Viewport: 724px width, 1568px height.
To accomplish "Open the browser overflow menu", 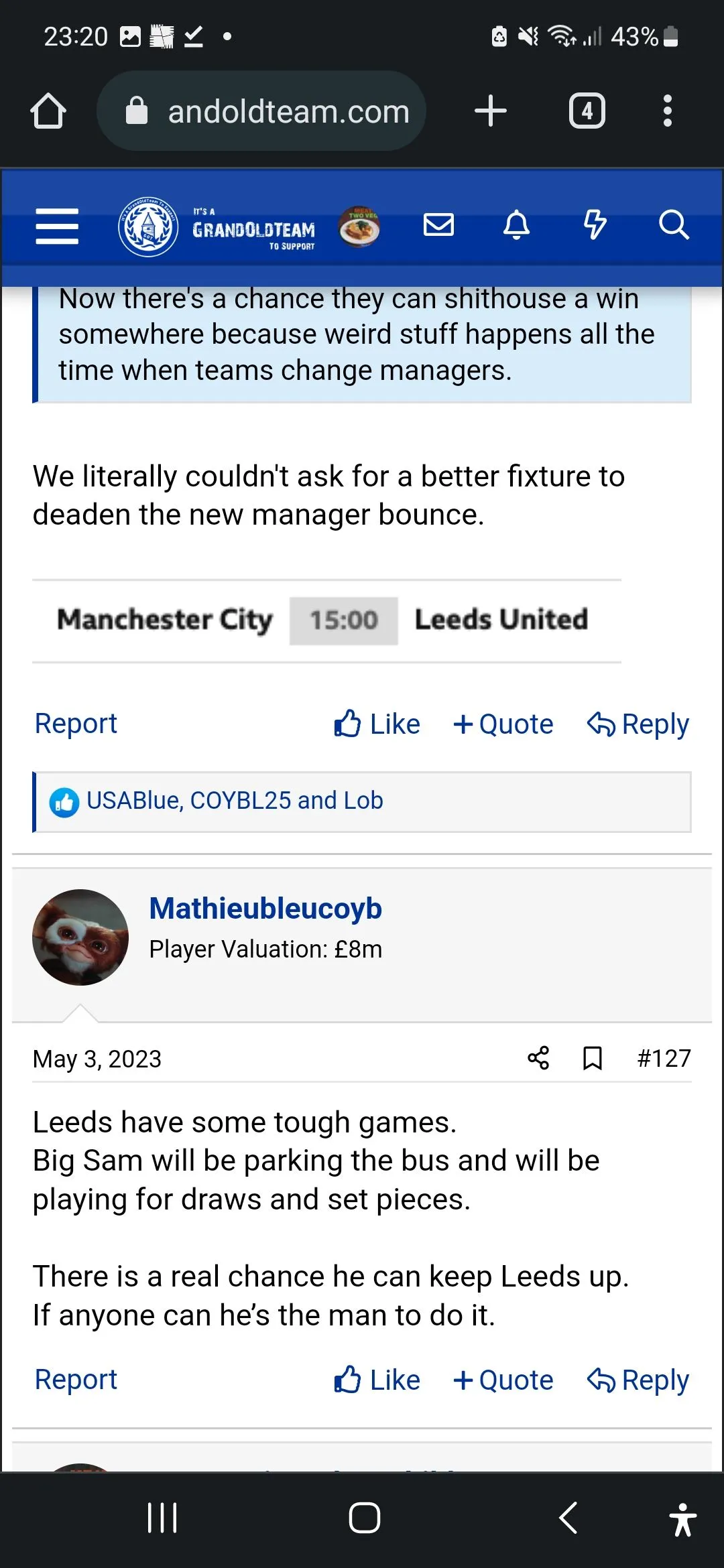I will 667,111.
